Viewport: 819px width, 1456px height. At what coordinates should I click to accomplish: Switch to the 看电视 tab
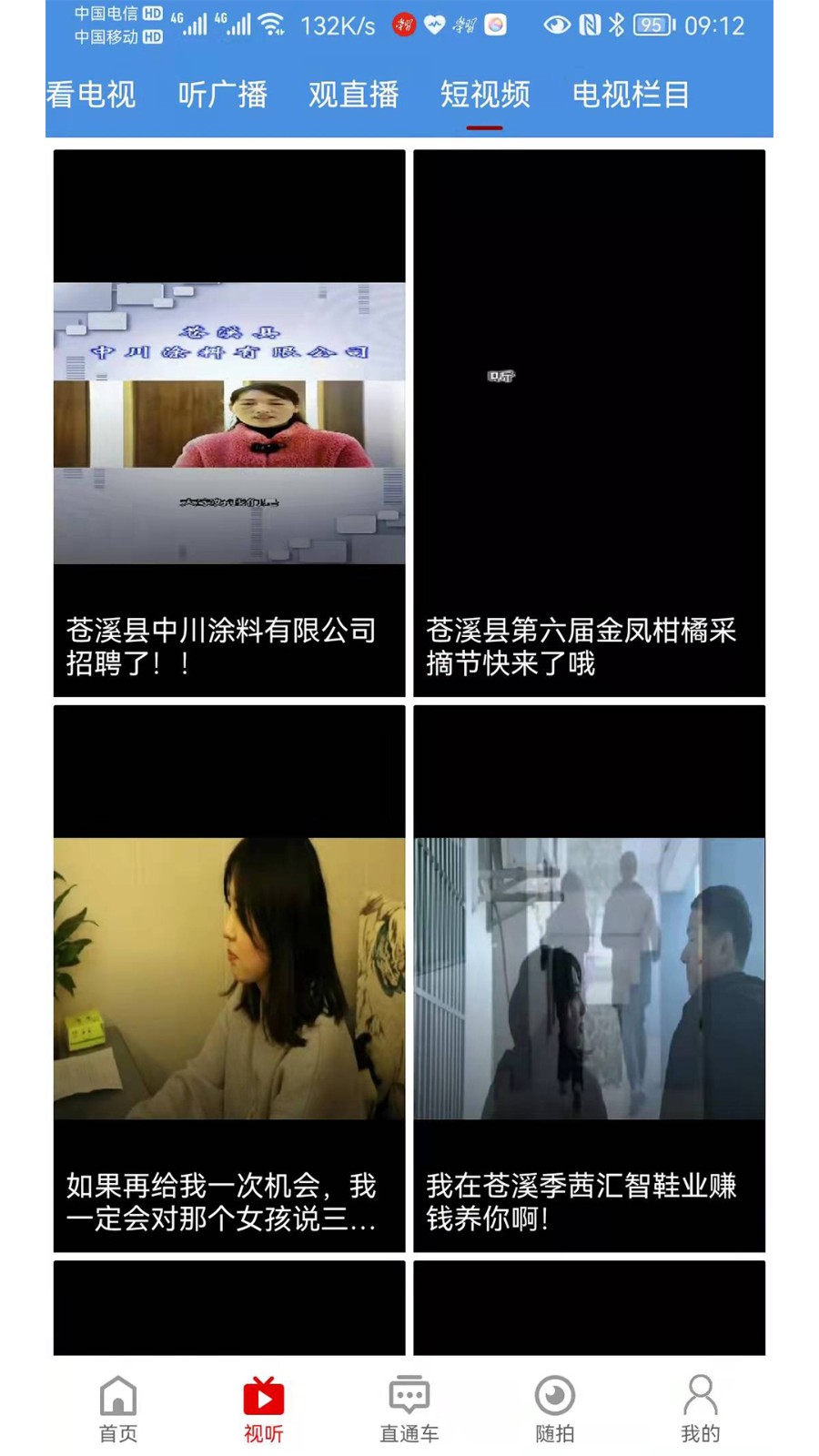(x=91, y=95)
